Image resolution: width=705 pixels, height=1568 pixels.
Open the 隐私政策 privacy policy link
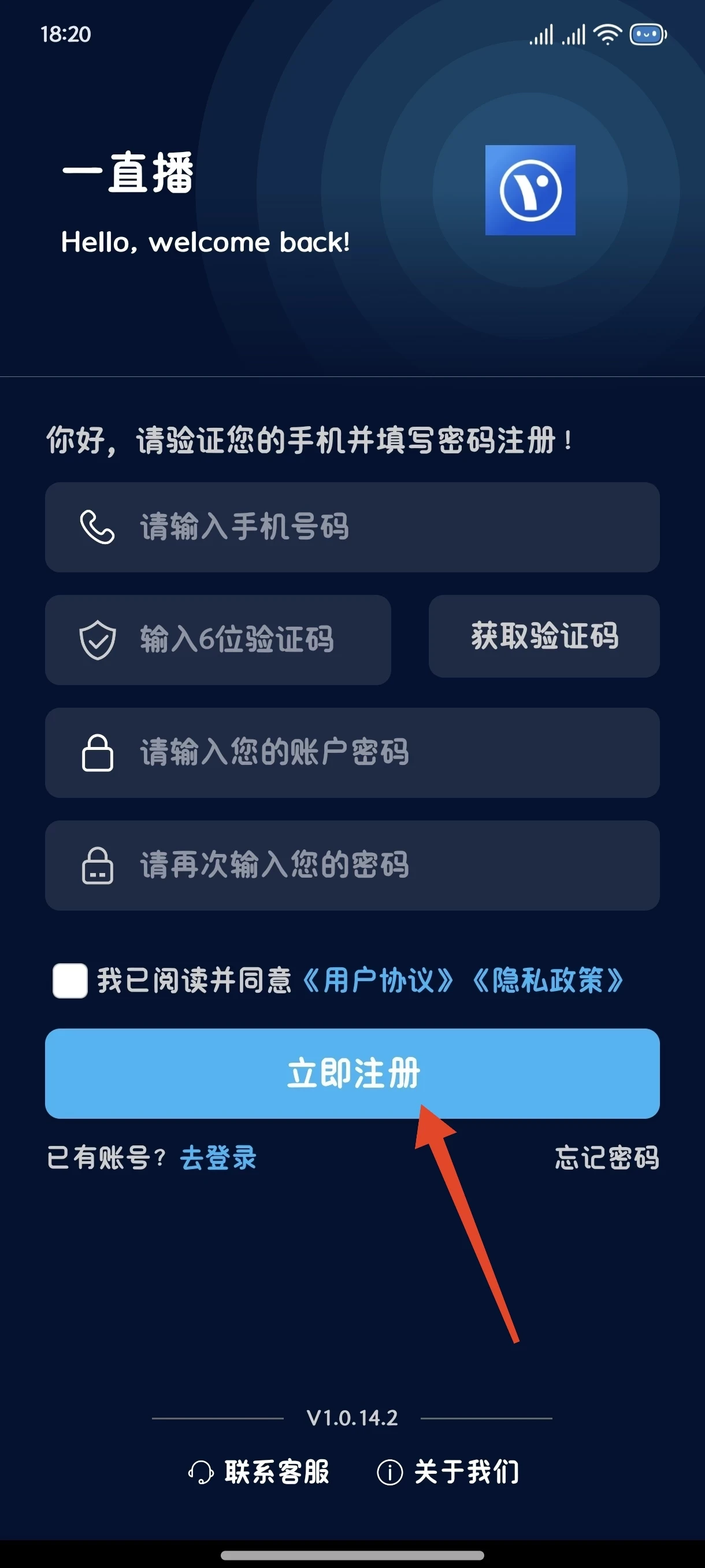pyautogui.click(x=547, y=981)
